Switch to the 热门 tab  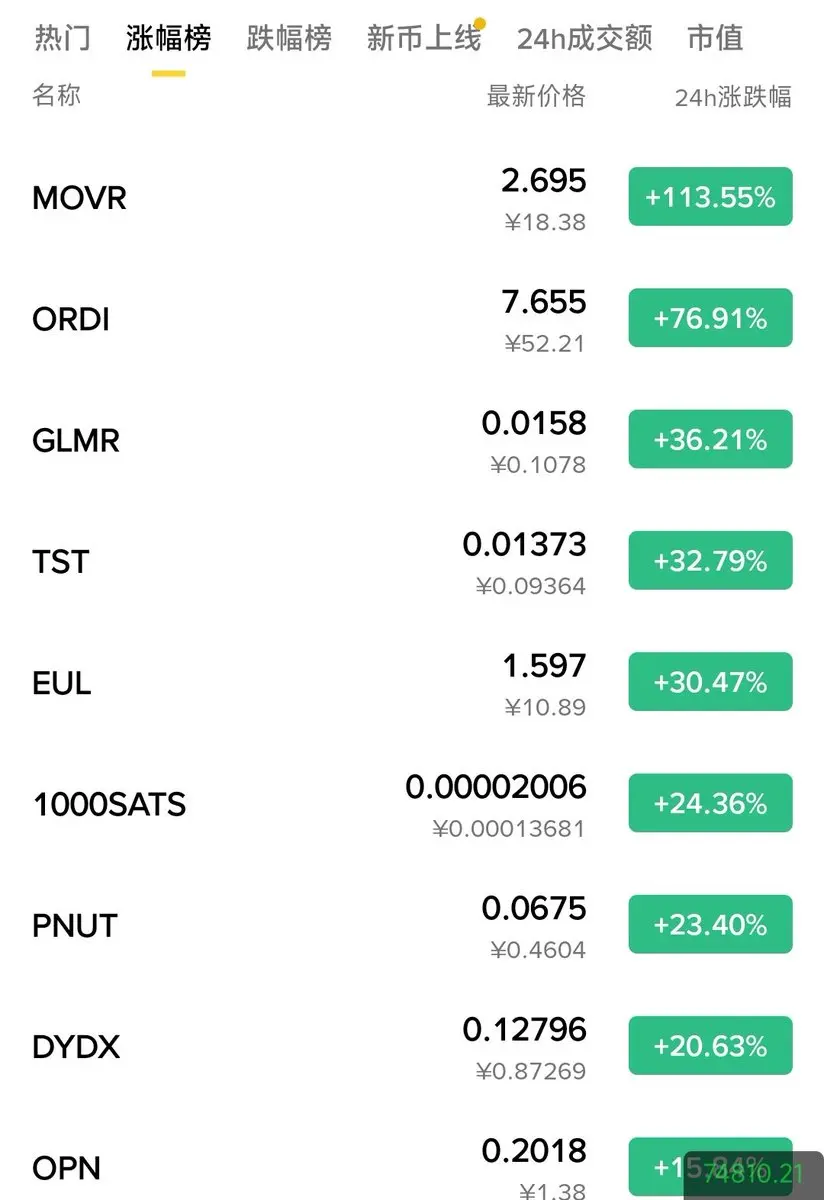(62, 38)
